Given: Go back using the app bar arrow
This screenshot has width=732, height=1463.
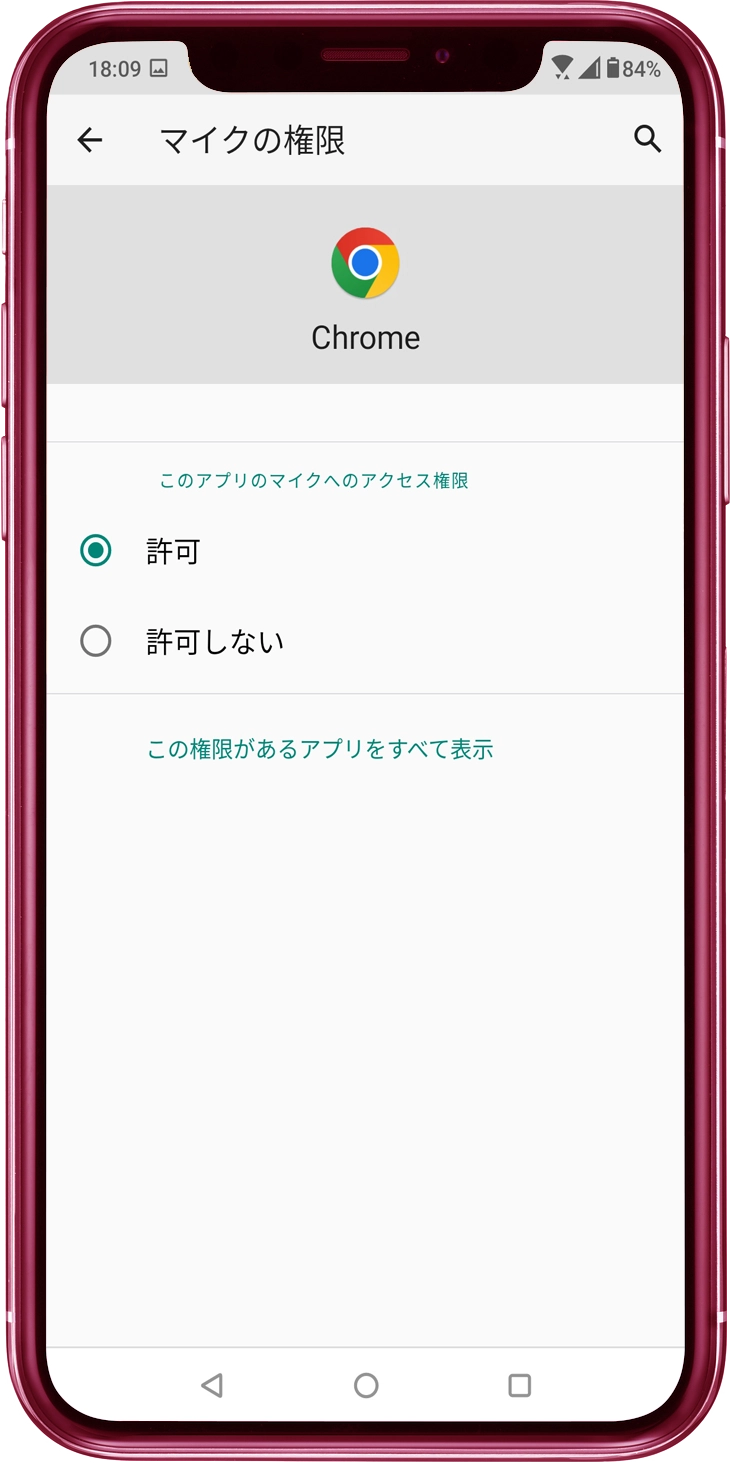Looking at the screenshot, I should [x=90, y=140].
